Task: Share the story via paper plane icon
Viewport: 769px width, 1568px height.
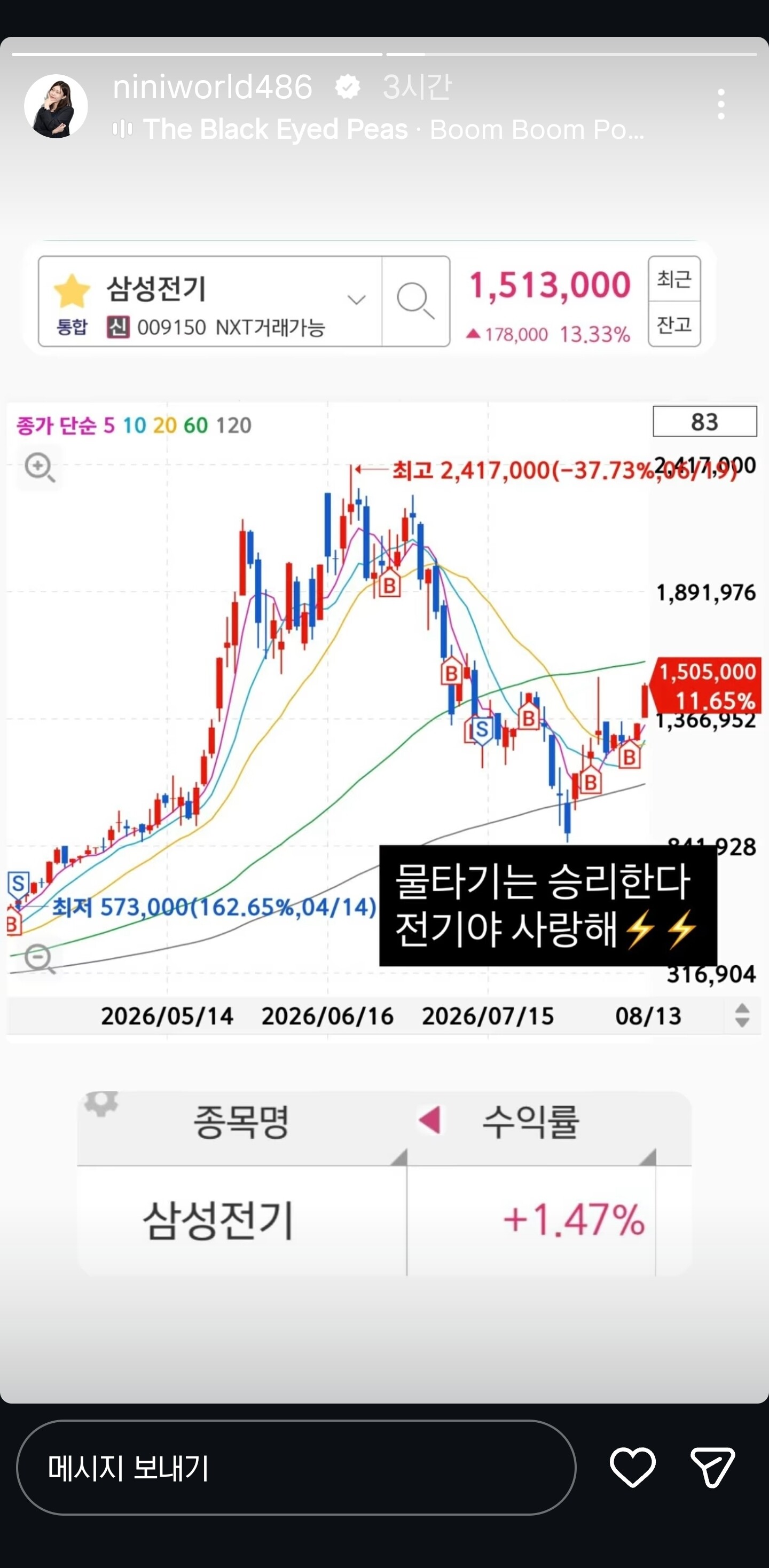Action: [712, 1467]
